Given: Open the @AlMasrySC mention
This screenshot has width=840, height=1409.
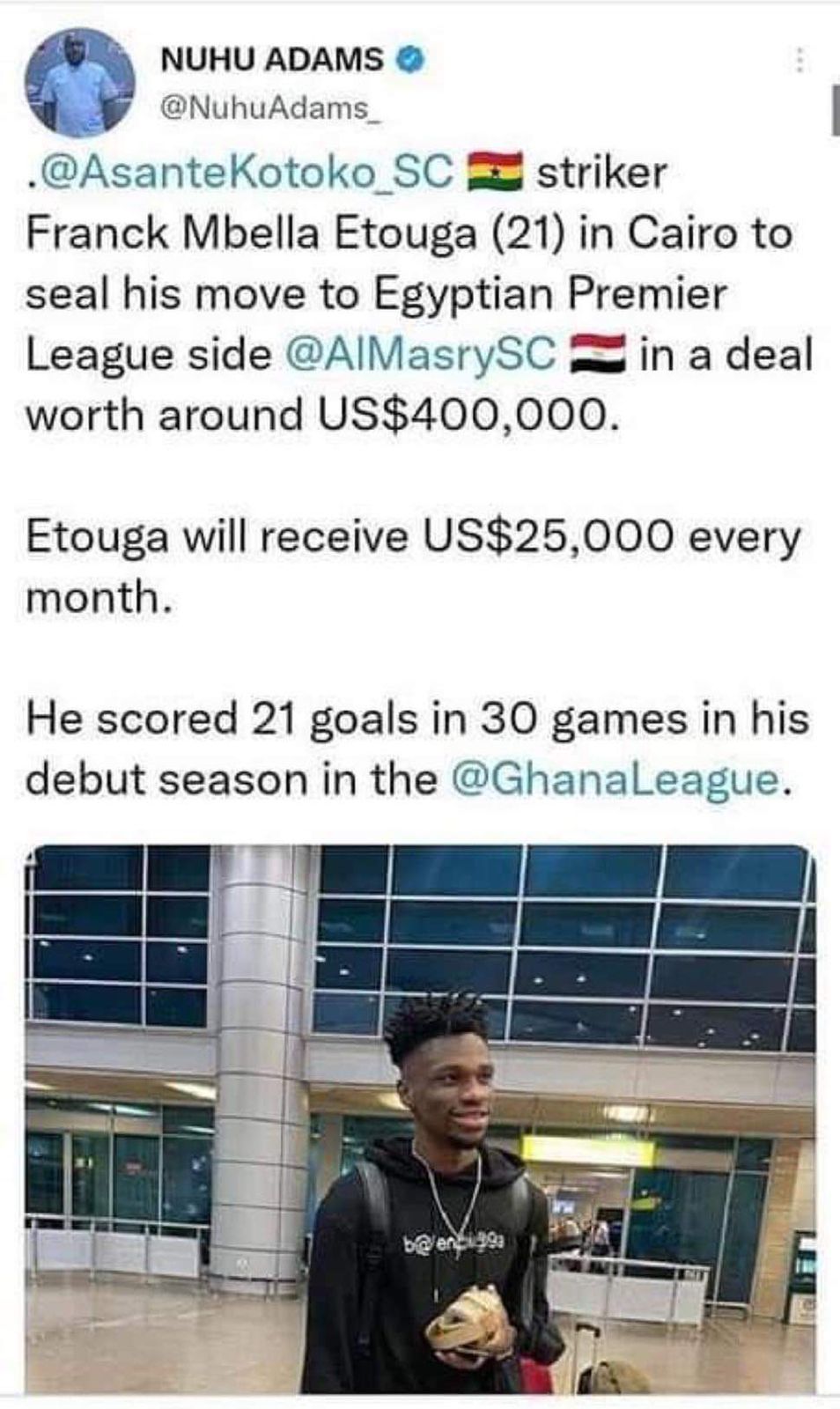Looking at the screenshot, I should [x=421, y=355].
